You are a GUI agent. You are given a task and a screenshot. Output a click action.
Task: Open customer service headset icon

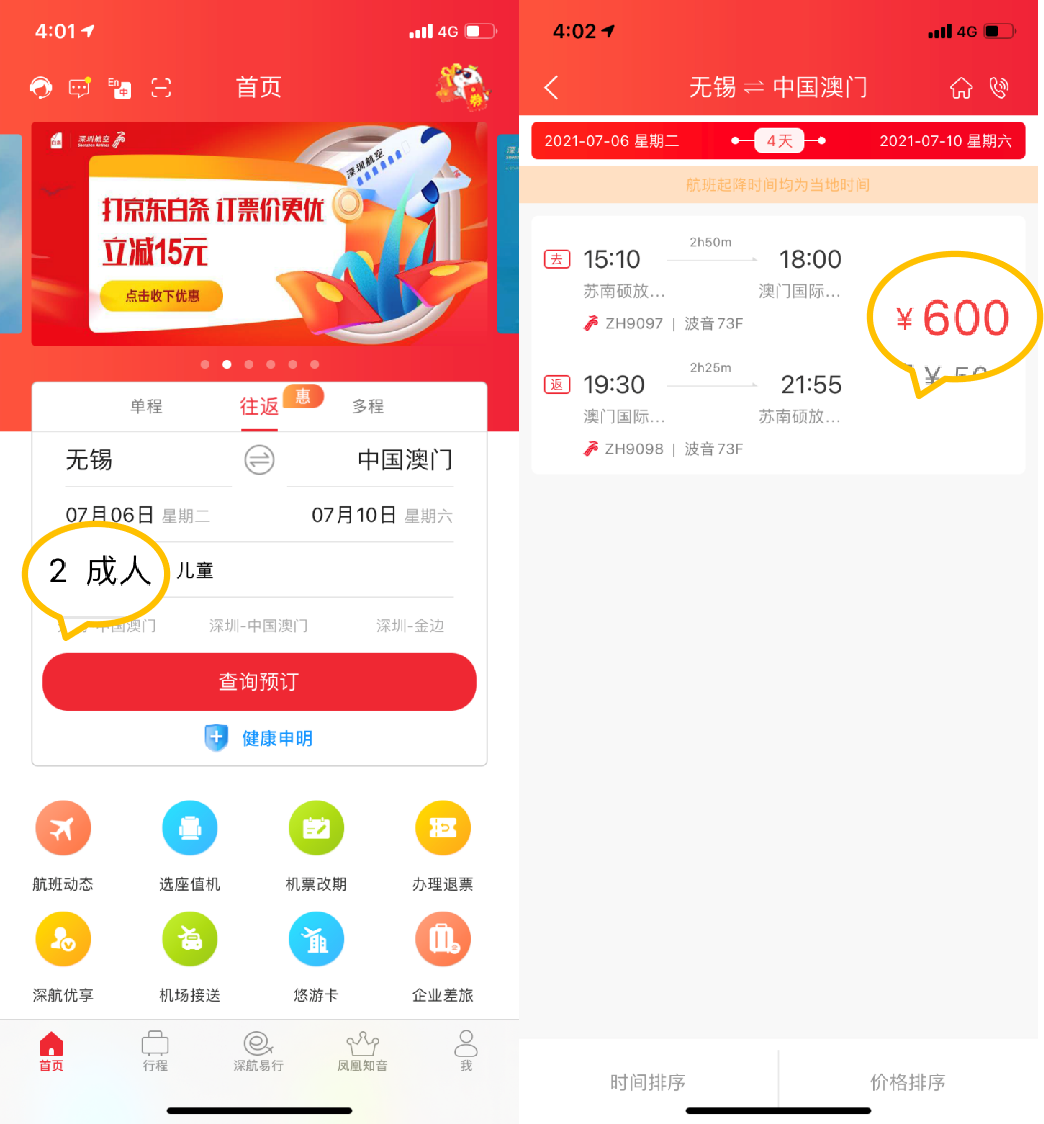coord(41,88)
